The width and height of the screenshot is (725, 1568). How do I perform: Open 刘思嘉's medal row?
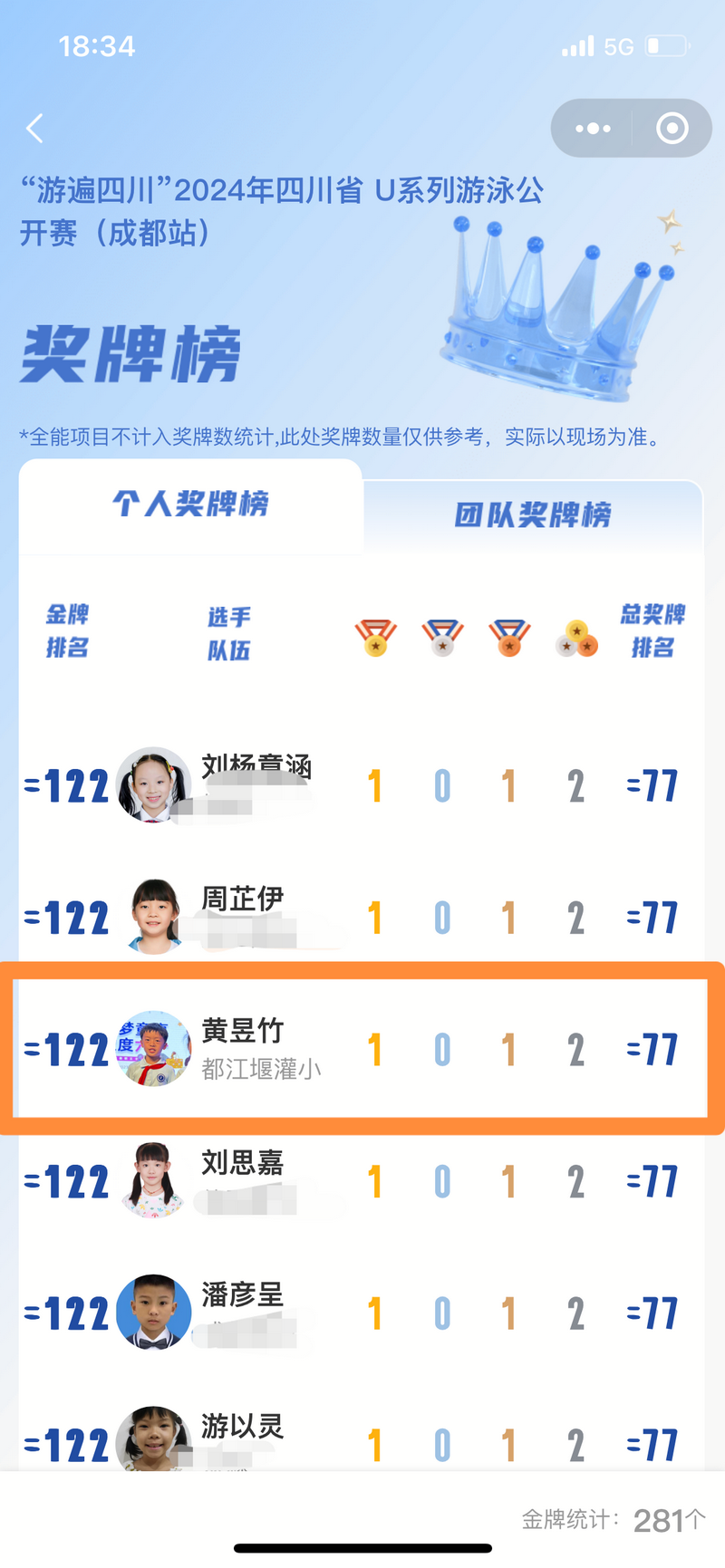[361, 1181]
